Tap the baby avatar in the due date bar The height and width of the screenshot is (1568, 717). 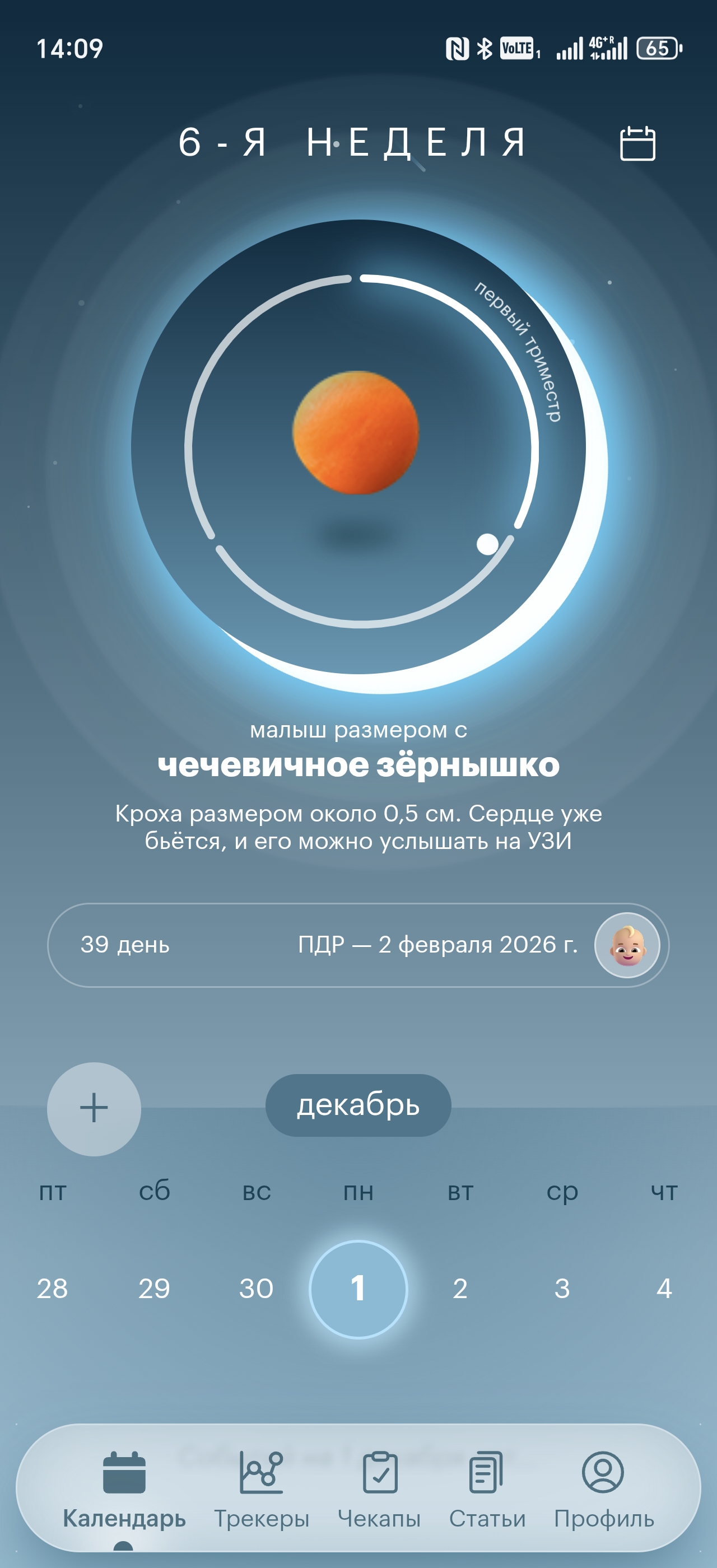click(x=626, y=945)
